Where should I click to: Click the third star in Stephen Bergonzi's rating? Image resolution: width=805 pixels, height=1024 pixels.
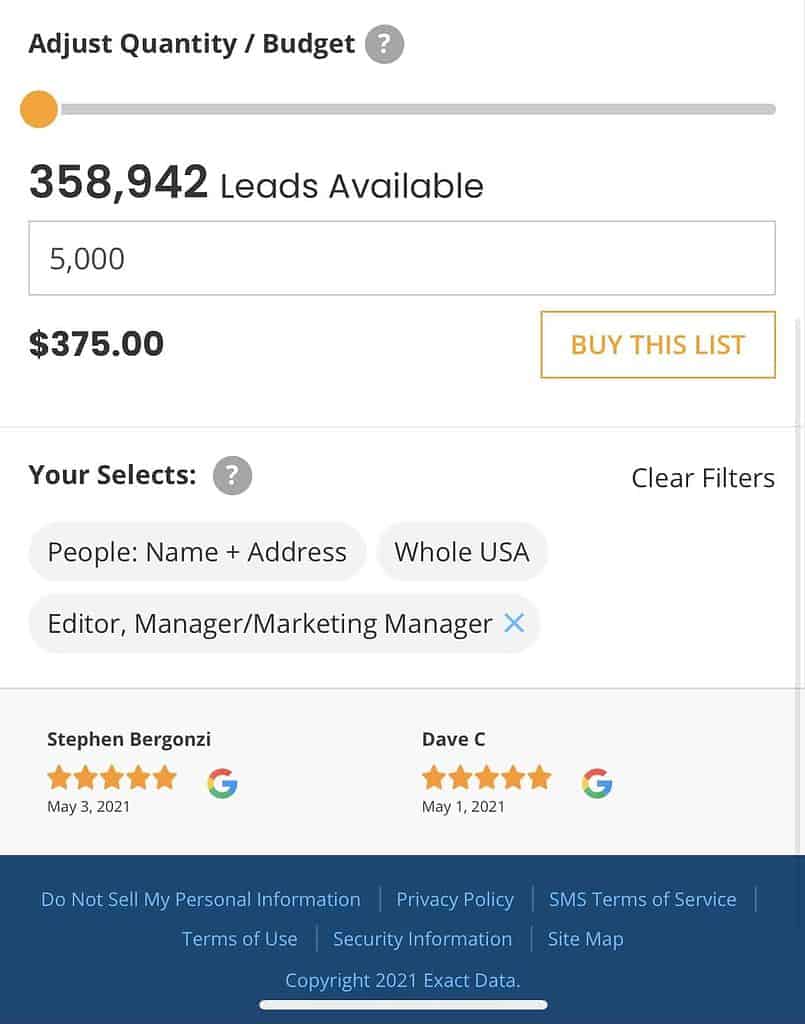point(112,777)
